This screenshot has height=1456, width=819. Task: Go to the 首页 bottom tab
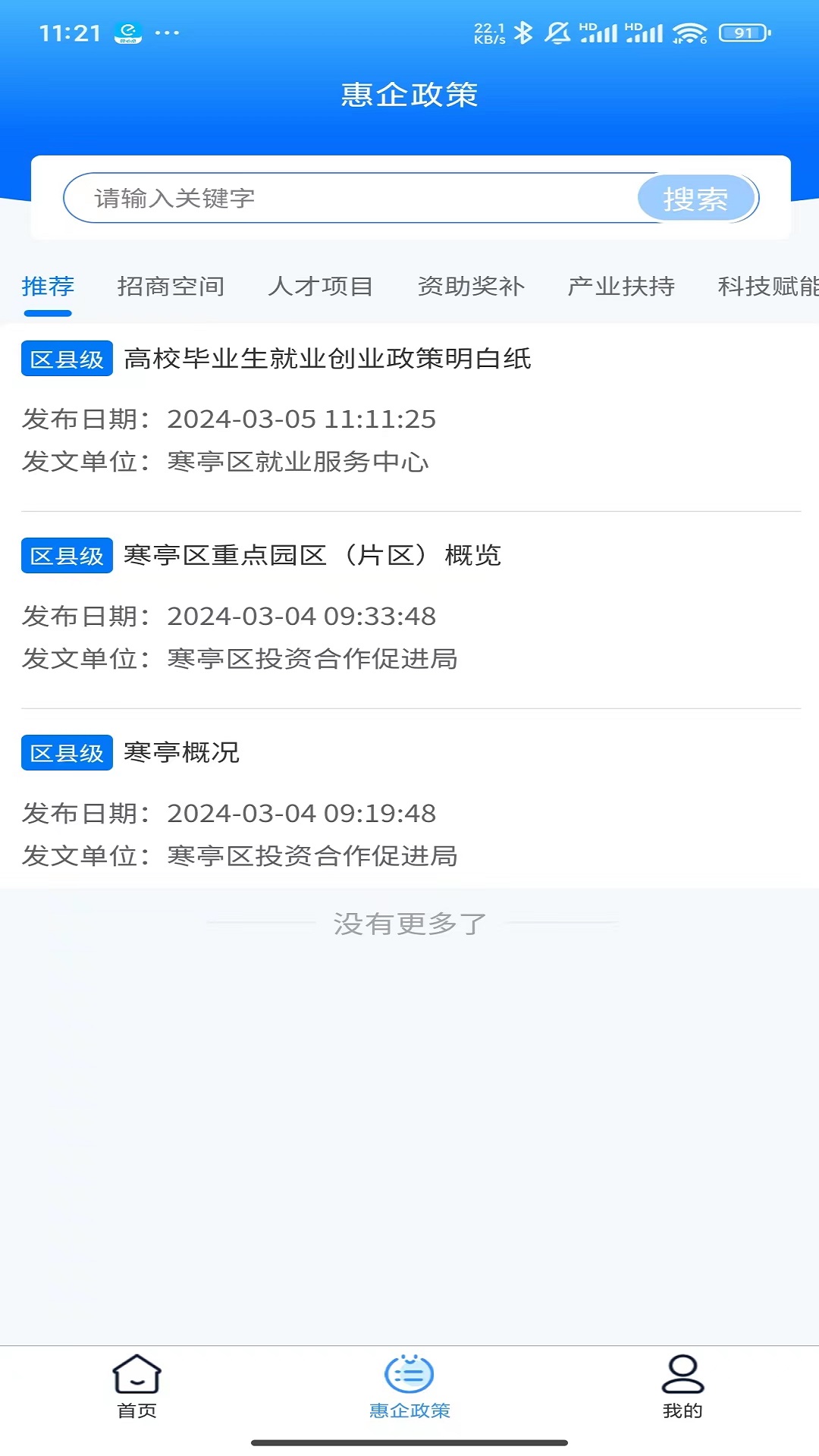136,1386
